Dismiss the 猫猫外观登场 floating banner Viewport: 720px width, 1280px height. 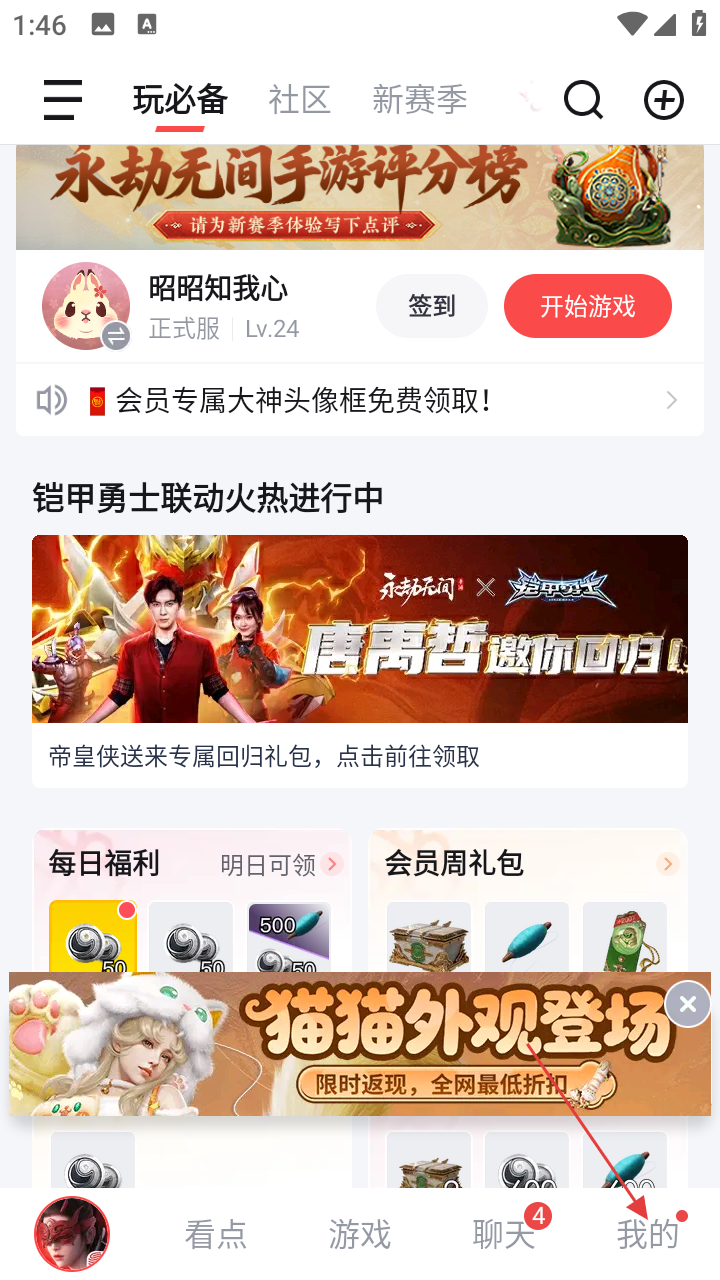tap(687, 1004)
